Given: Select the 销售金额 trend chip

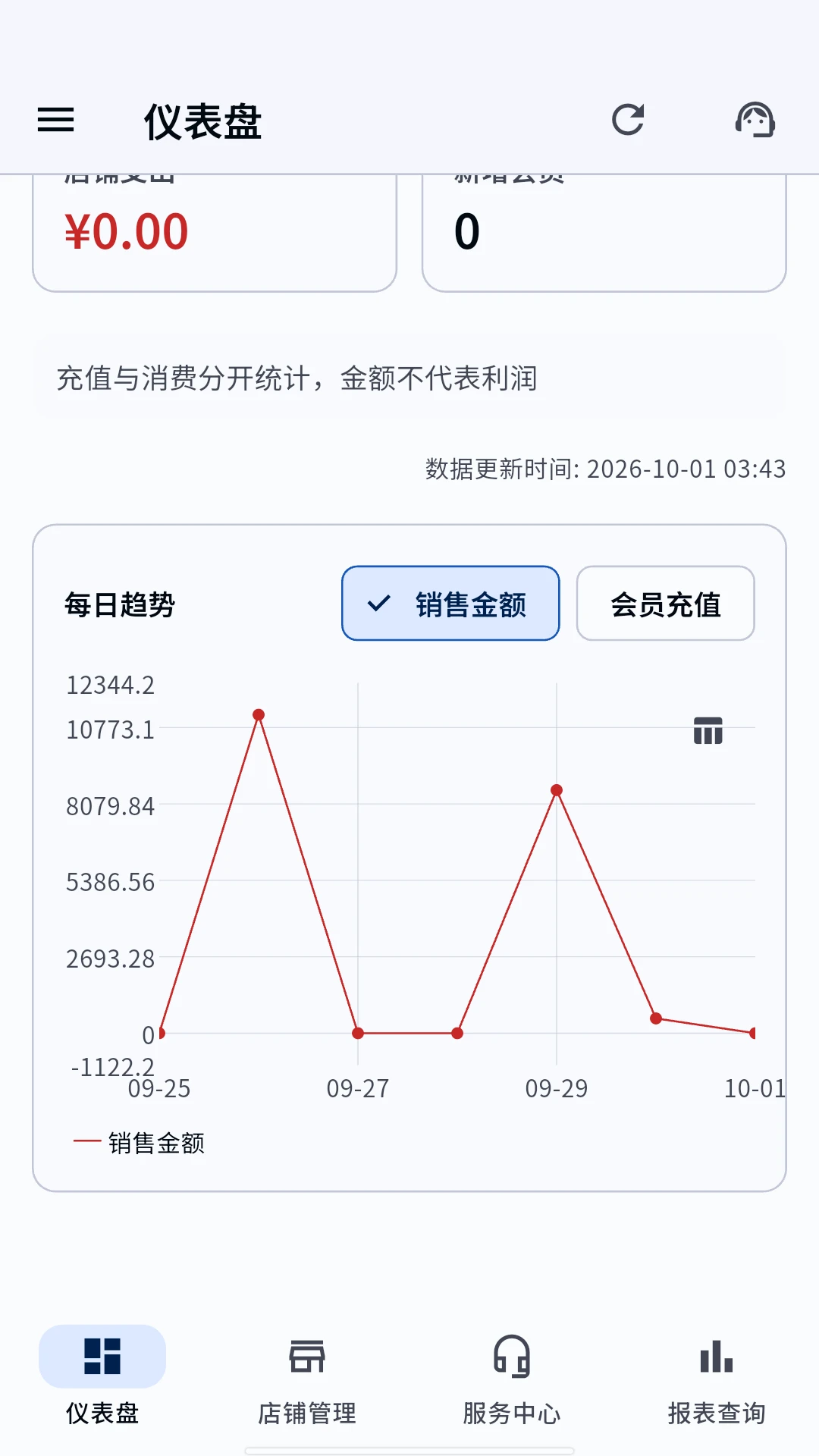Looking at the screenshot, I should pyautogui.click(x=450, y=604).
